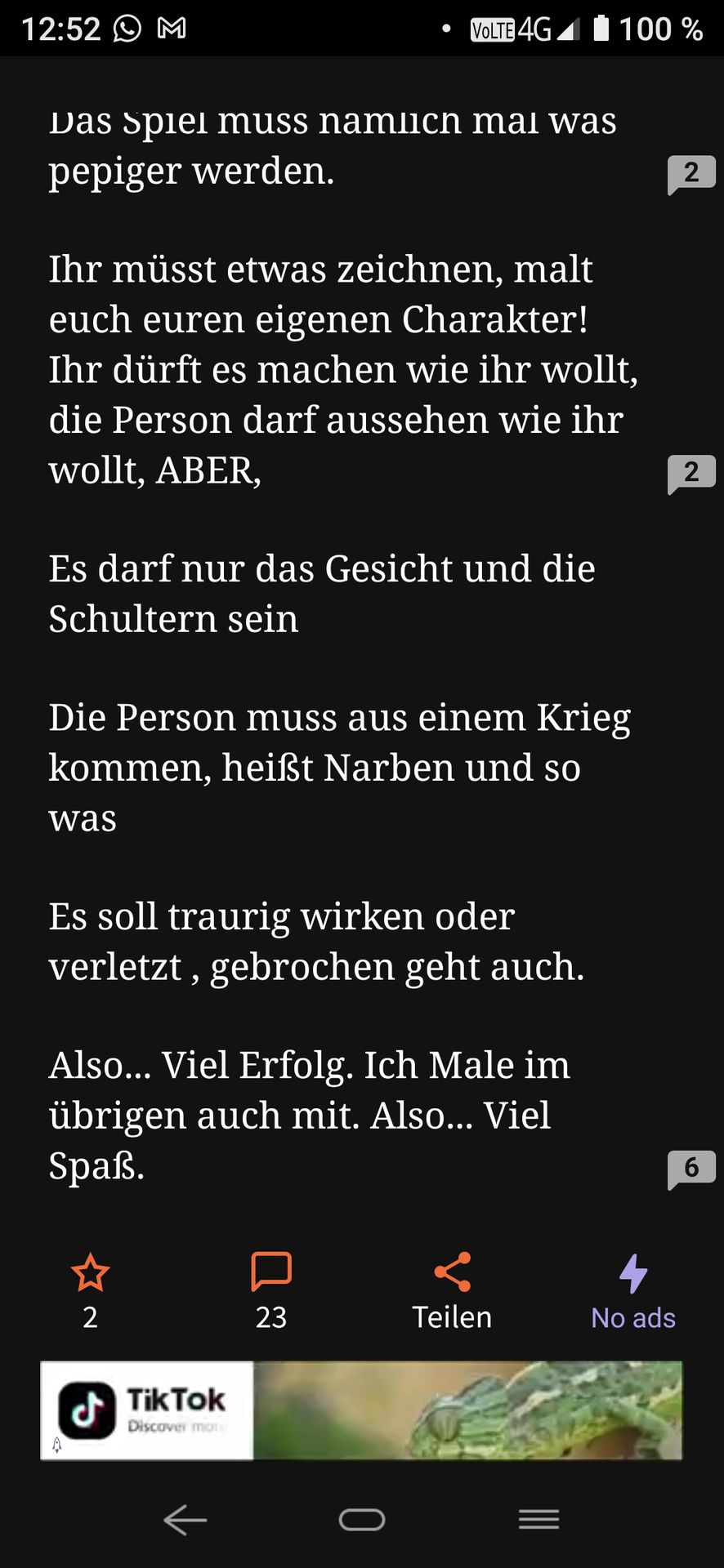View inline comments beside 'wollt, ABER,'
The width and height of the screenshot is (724, 1568).
(x=691, y=473)
